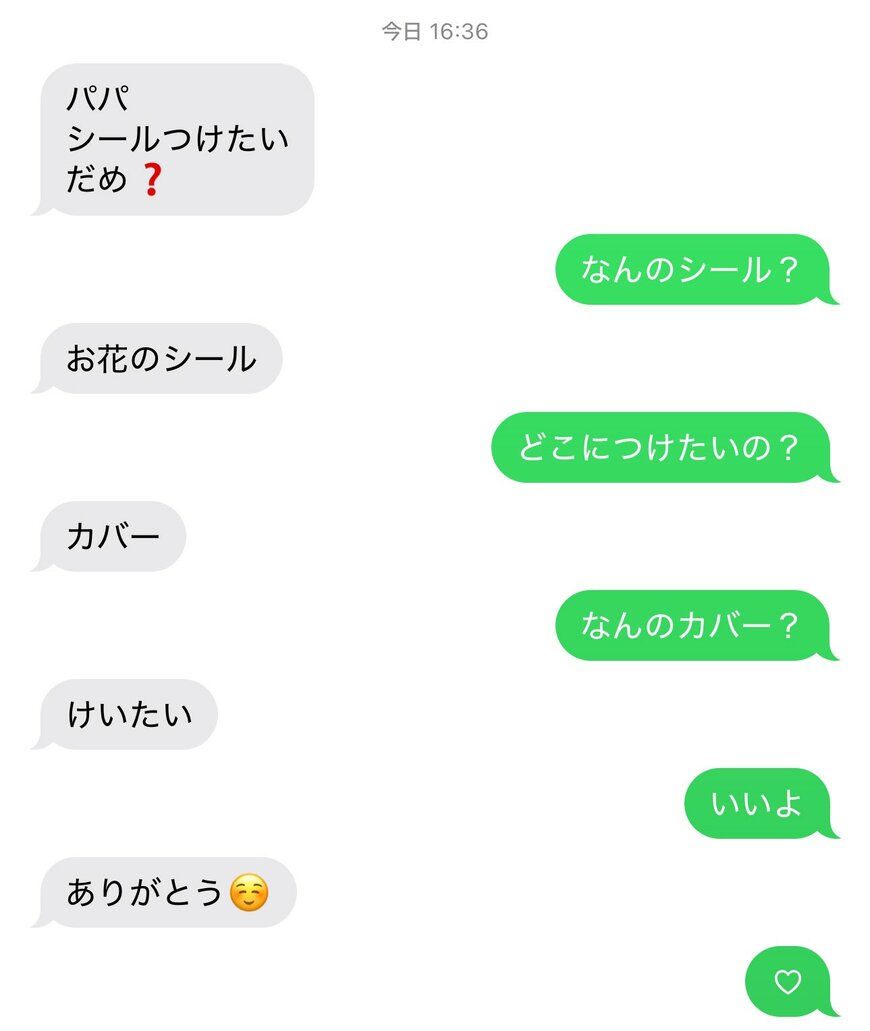
Task: Click the お花のシール message
Action: tap(160, 358)
